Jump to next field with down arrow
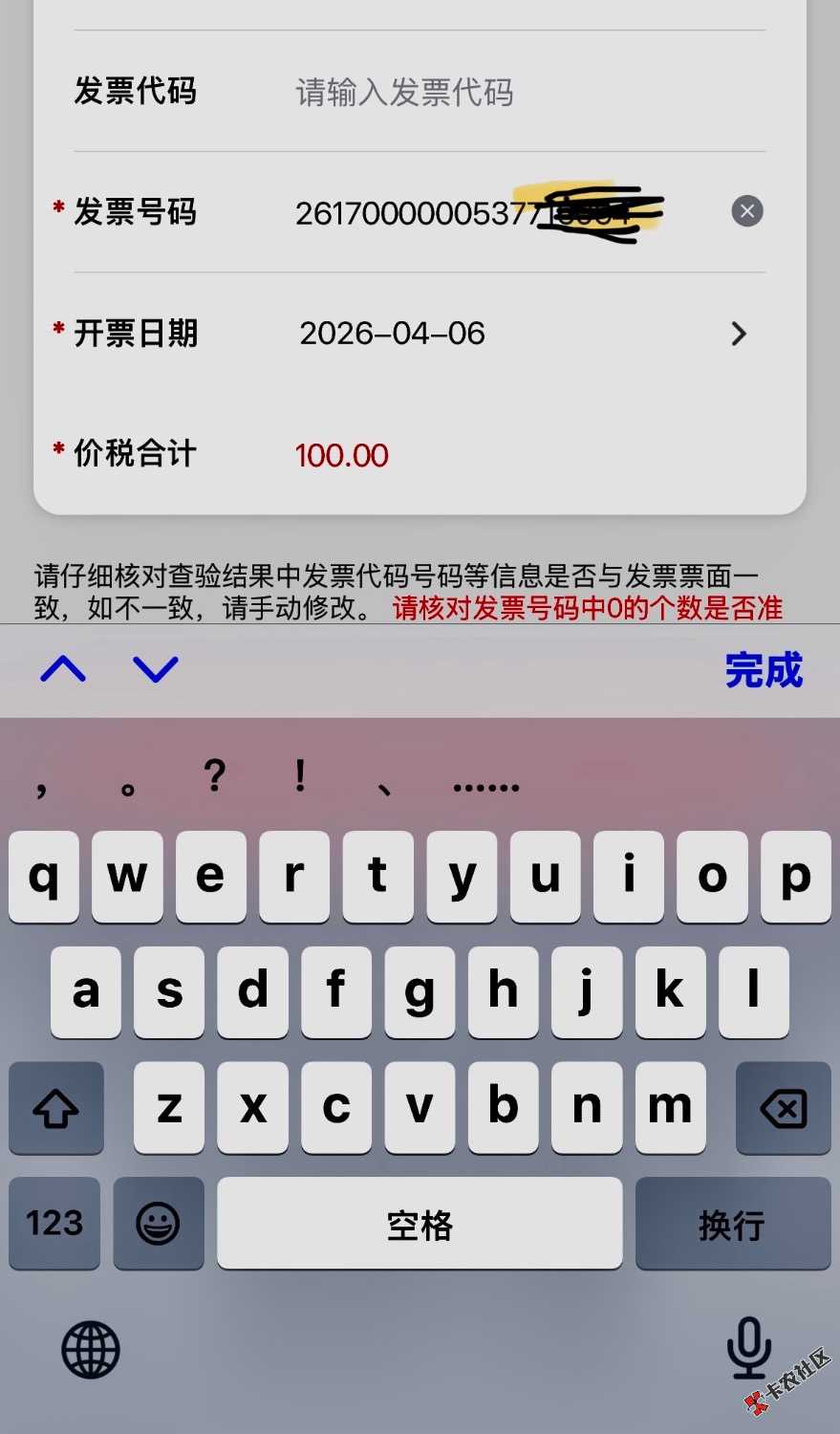 [156, 669]
